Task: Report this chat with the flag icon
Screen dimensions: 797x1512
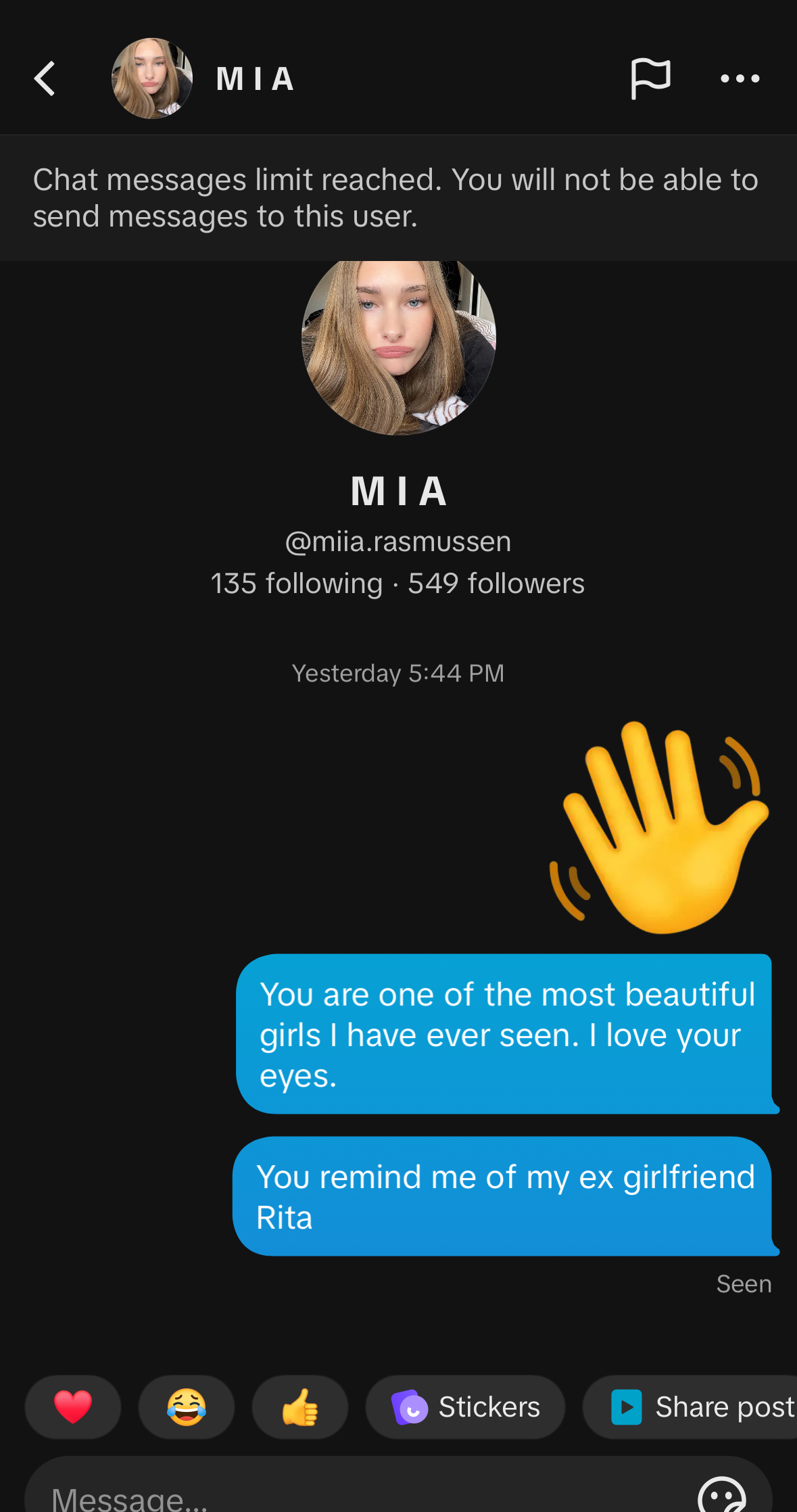Action: tap(650, 78)
